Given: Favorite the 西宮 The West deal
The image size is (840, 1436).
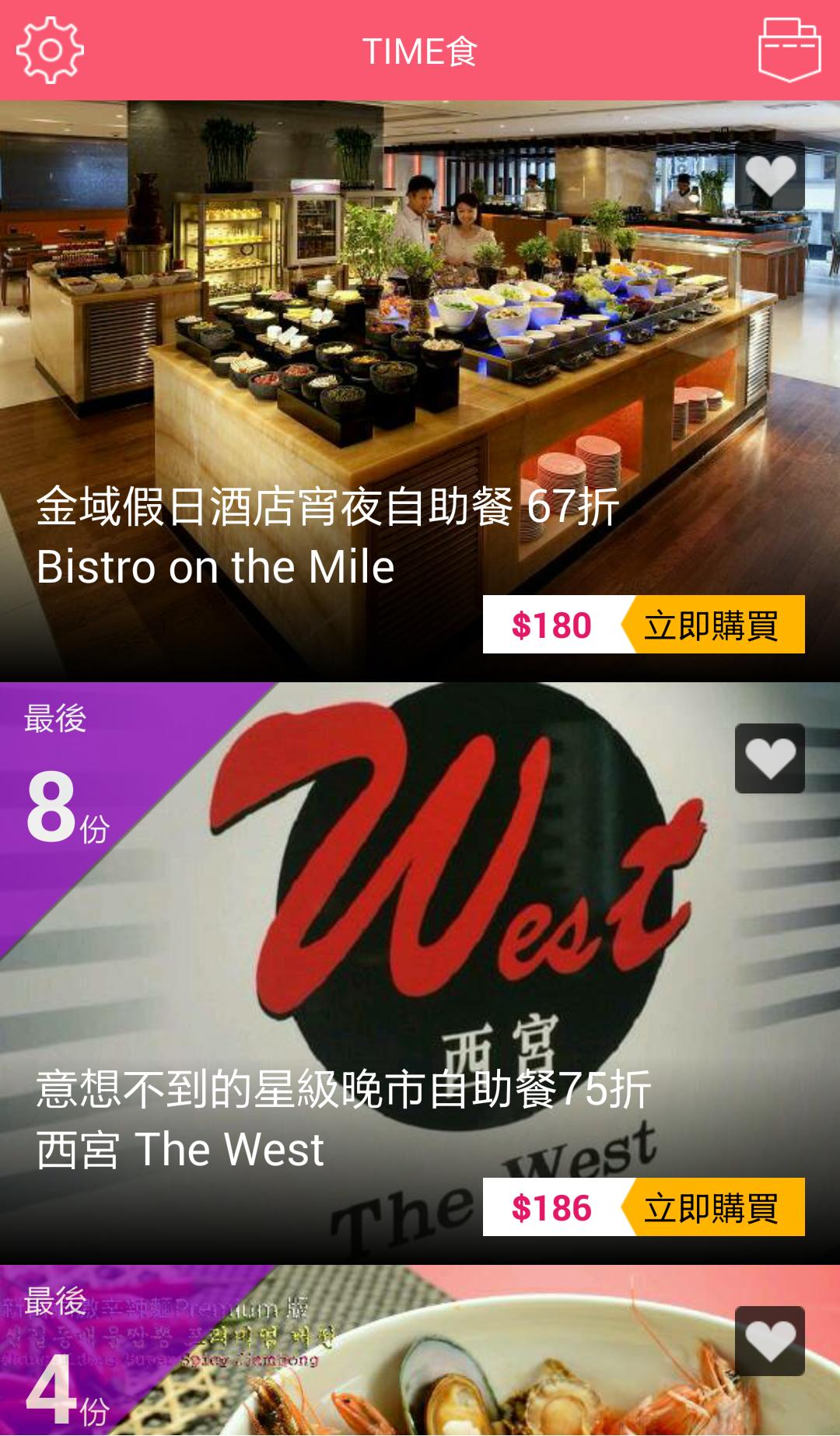Looking at the screenshot, I should pyautogui.click(x=770, y=758).
